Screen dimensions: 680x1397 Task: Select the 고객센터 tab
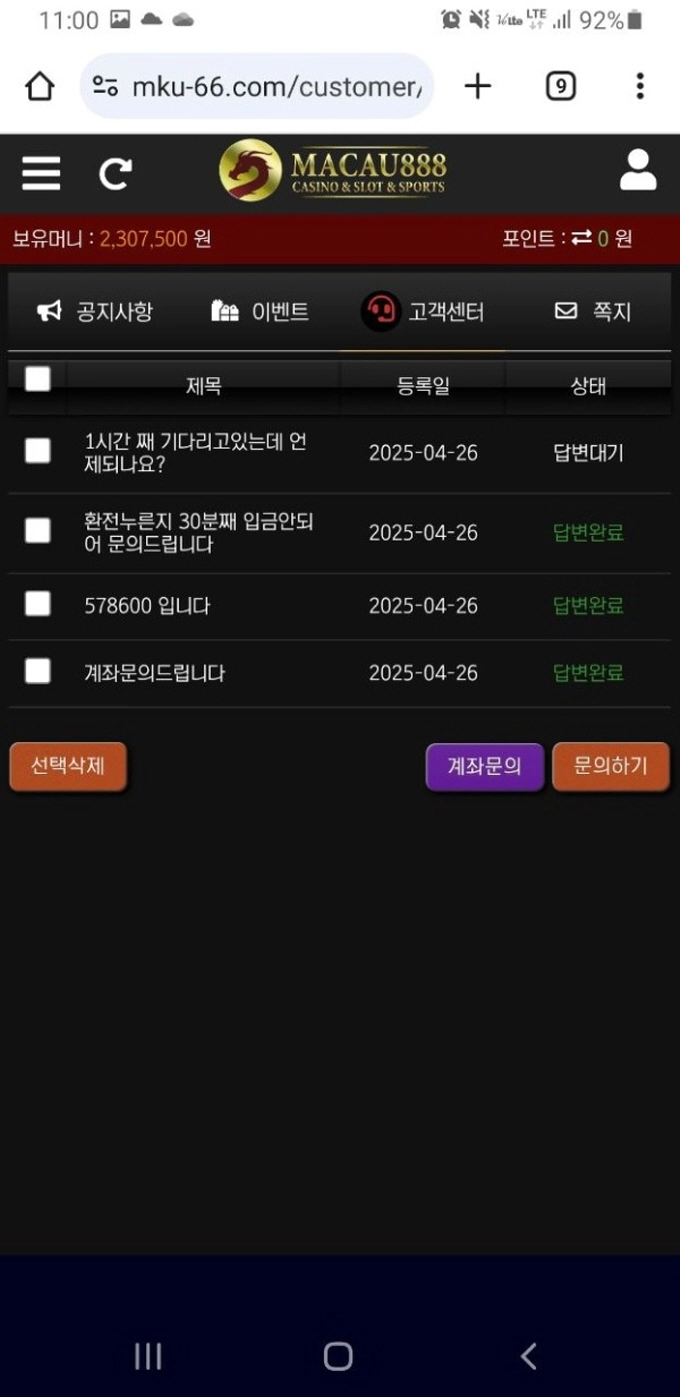[423, 312]
